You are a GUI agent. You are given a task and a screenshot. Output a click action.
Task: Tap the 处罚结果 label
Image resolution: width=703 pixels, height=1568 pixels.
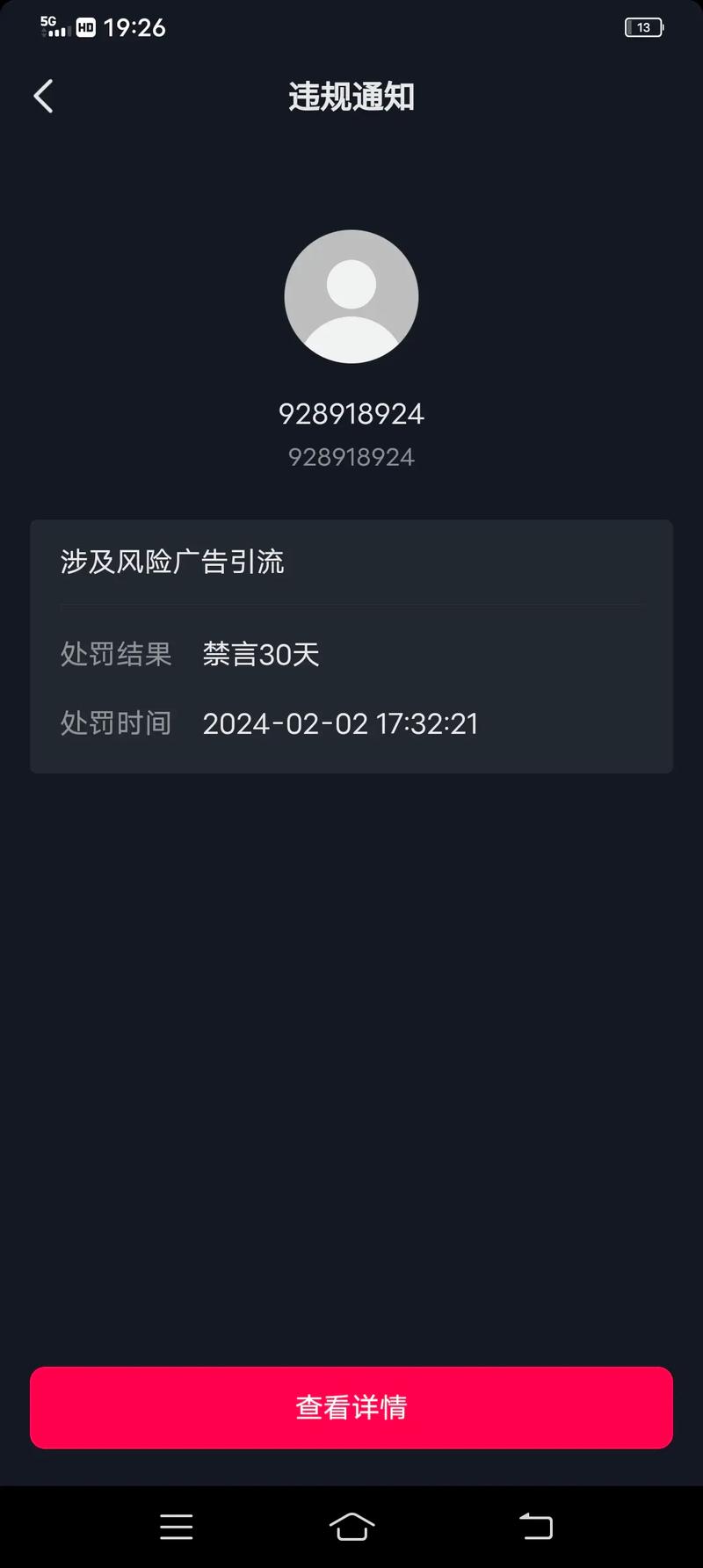115,655
